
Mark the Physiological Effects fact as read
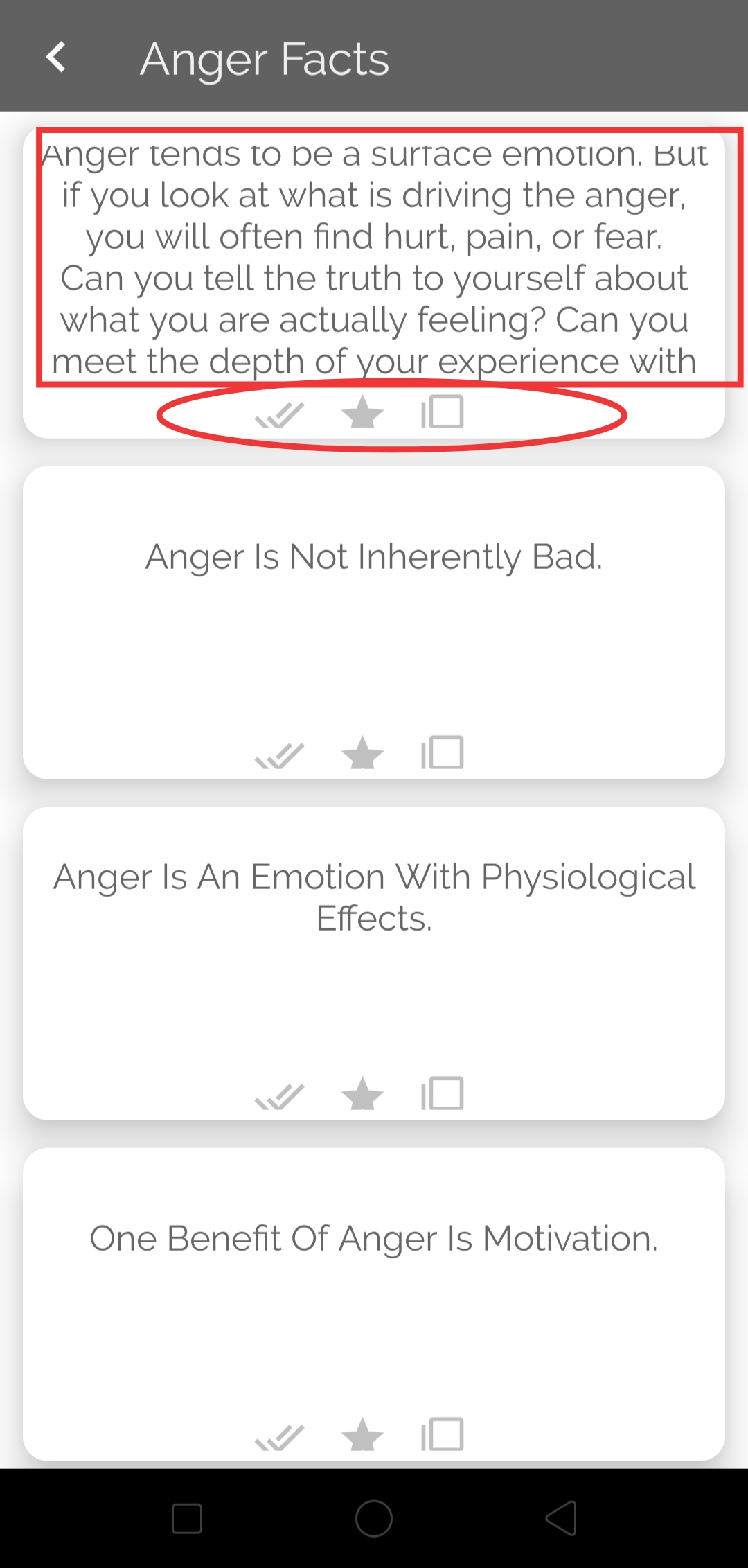279,1095
